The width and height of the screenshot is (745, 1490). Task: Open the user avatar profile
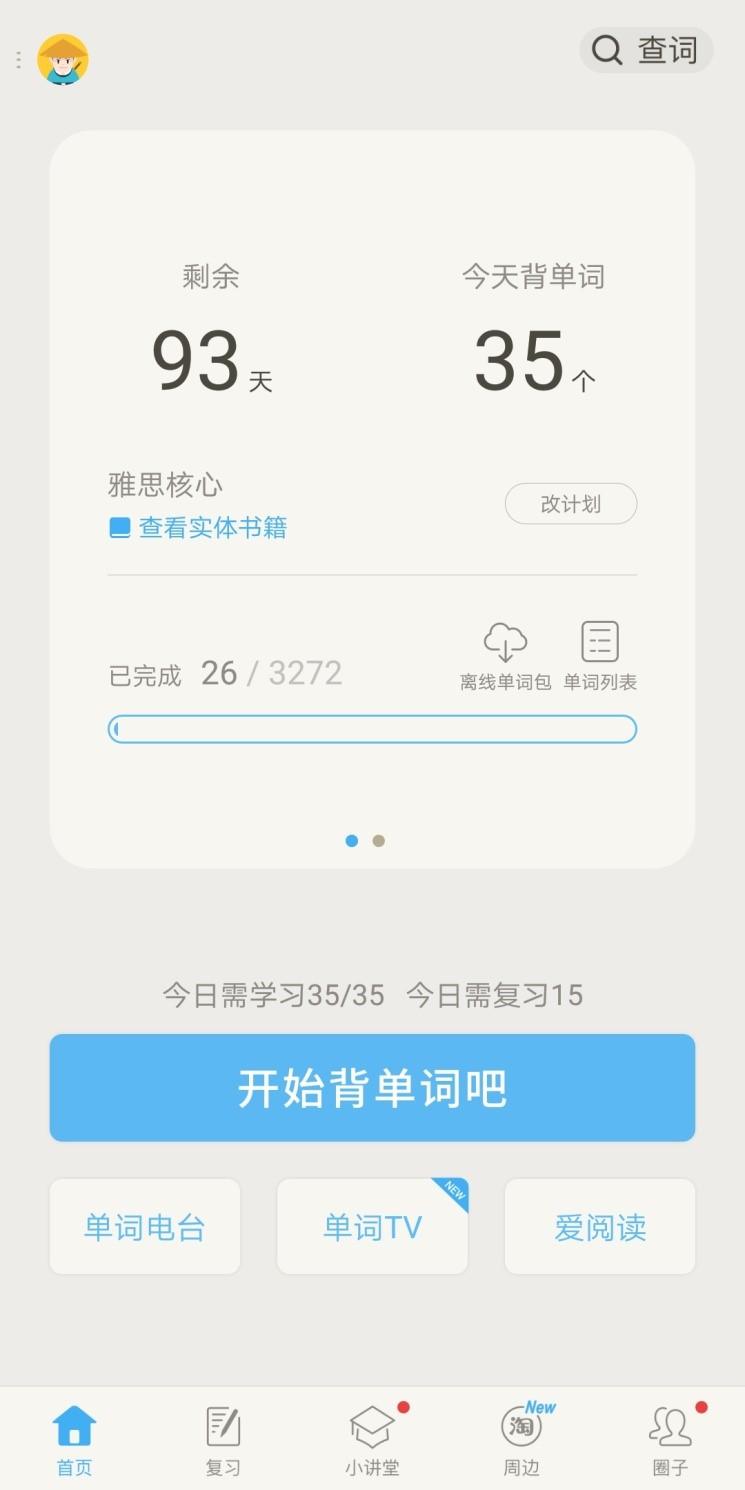tap(63, 59)
